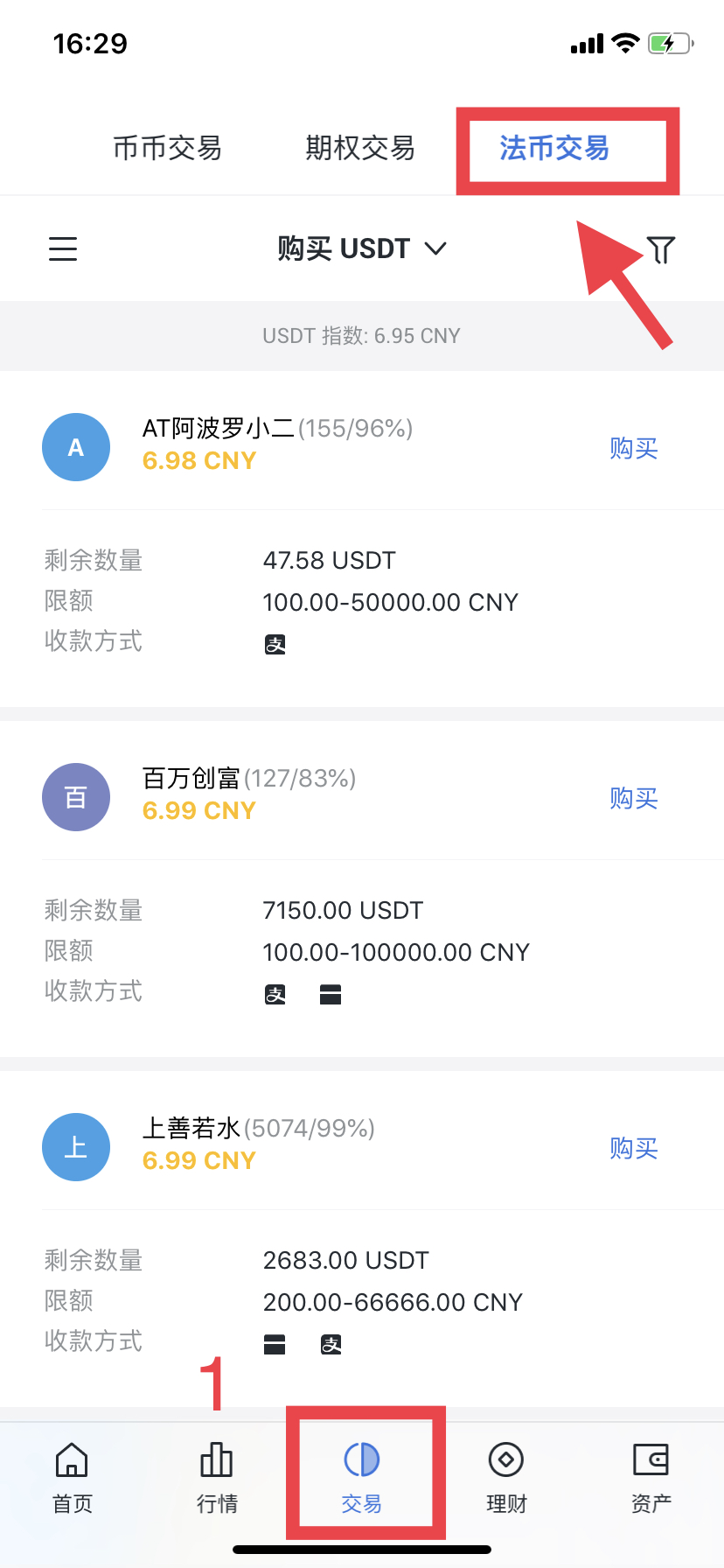Open the filter funnel icon
The image size is (724, 1568).
pos(661,250)
